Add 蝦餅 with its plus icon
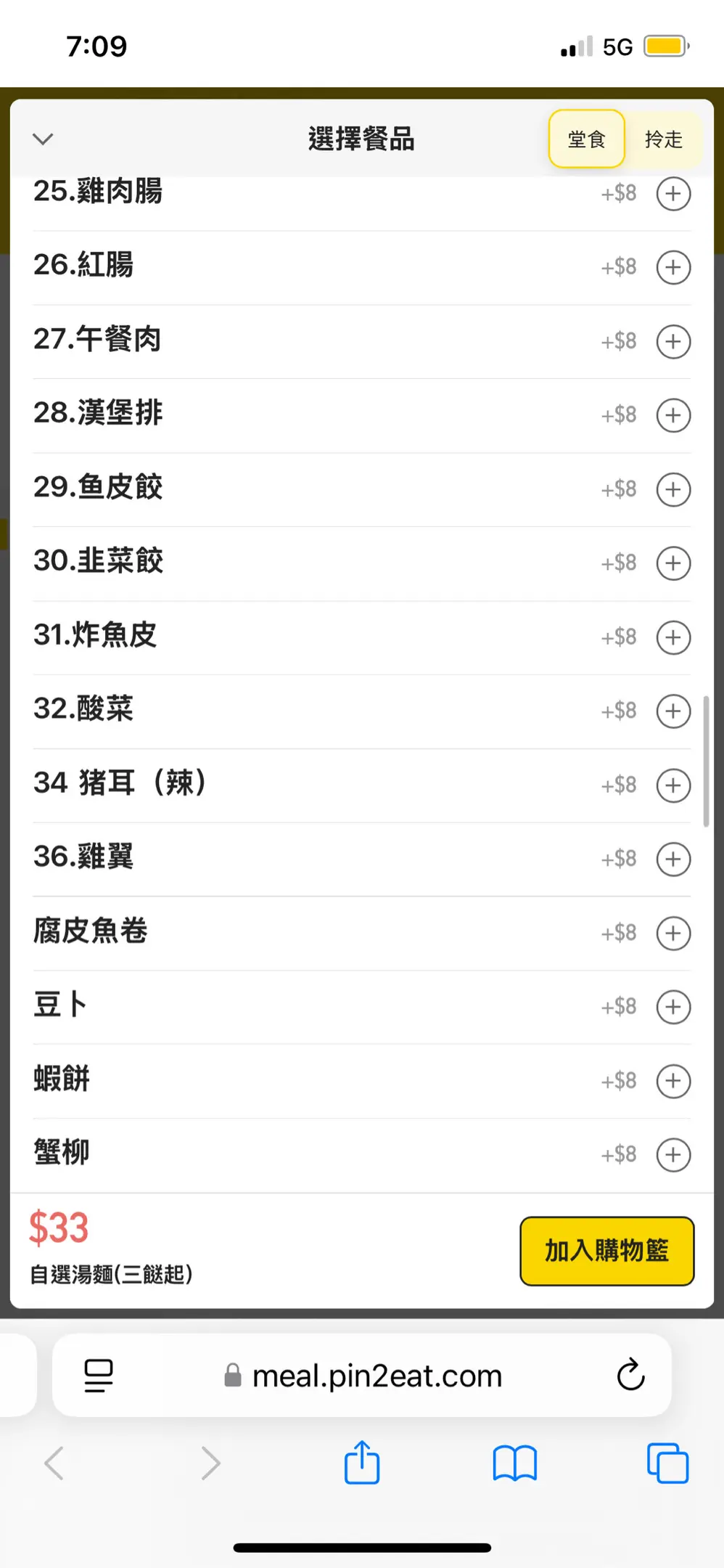This screenshot has height=1568, width=724. pos(673,1081)
